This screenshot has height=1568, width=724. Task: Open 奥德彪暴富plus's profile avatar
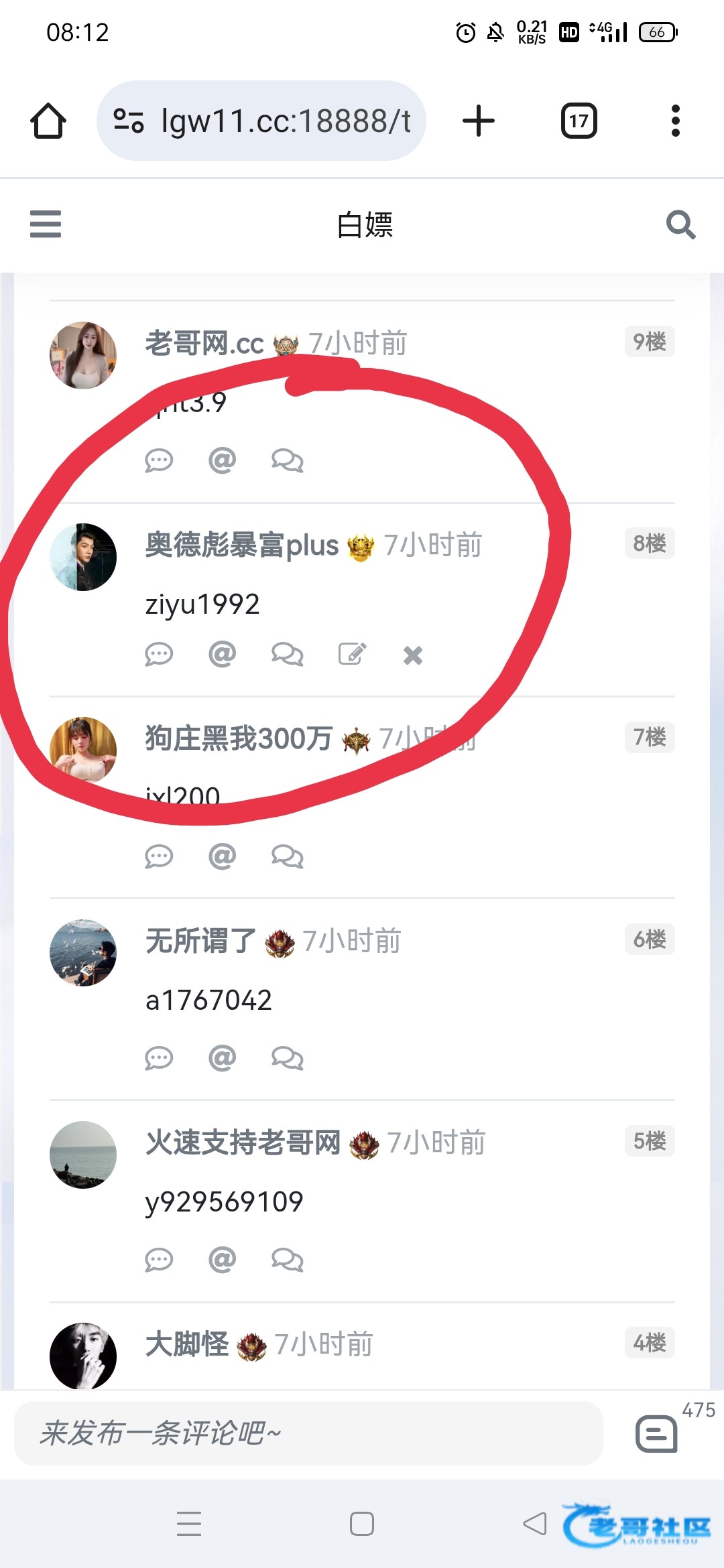click(x=83, y=557)
